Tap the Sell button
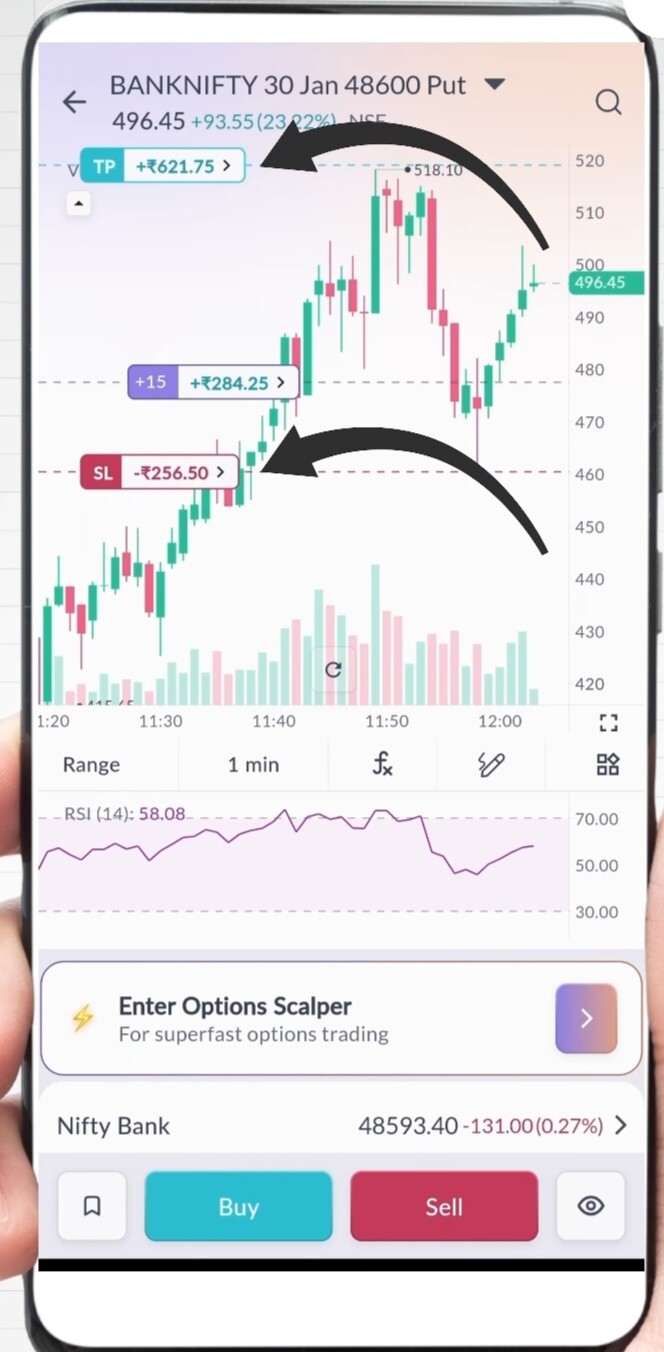 444,1207
